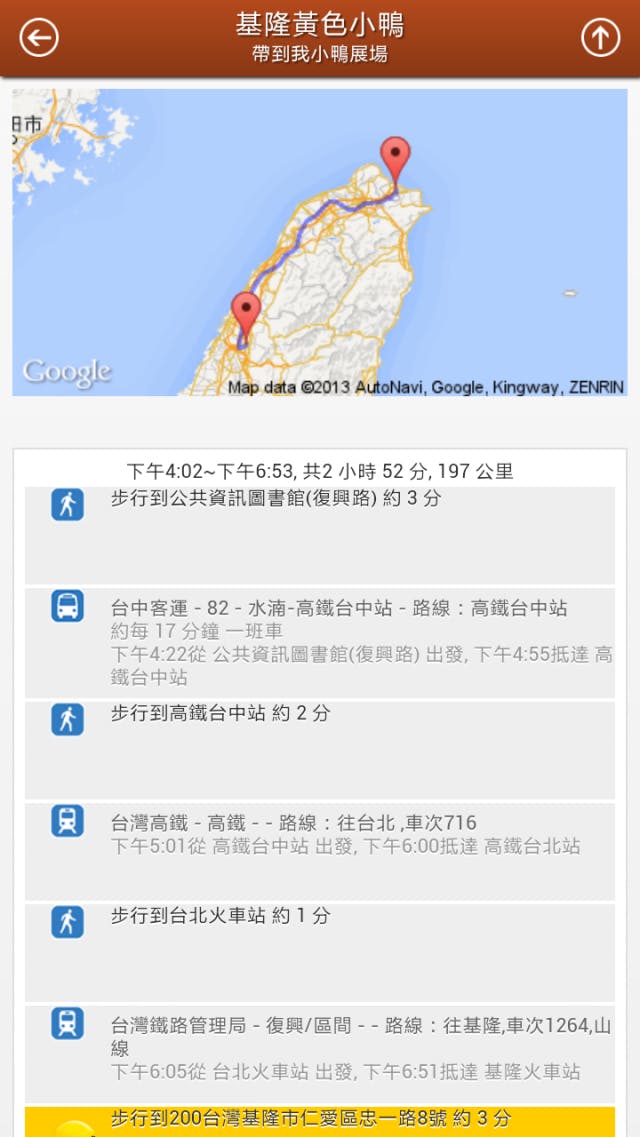Tap the up arrow icon in header
This screenshot has height=1138, width=640.
600,38
